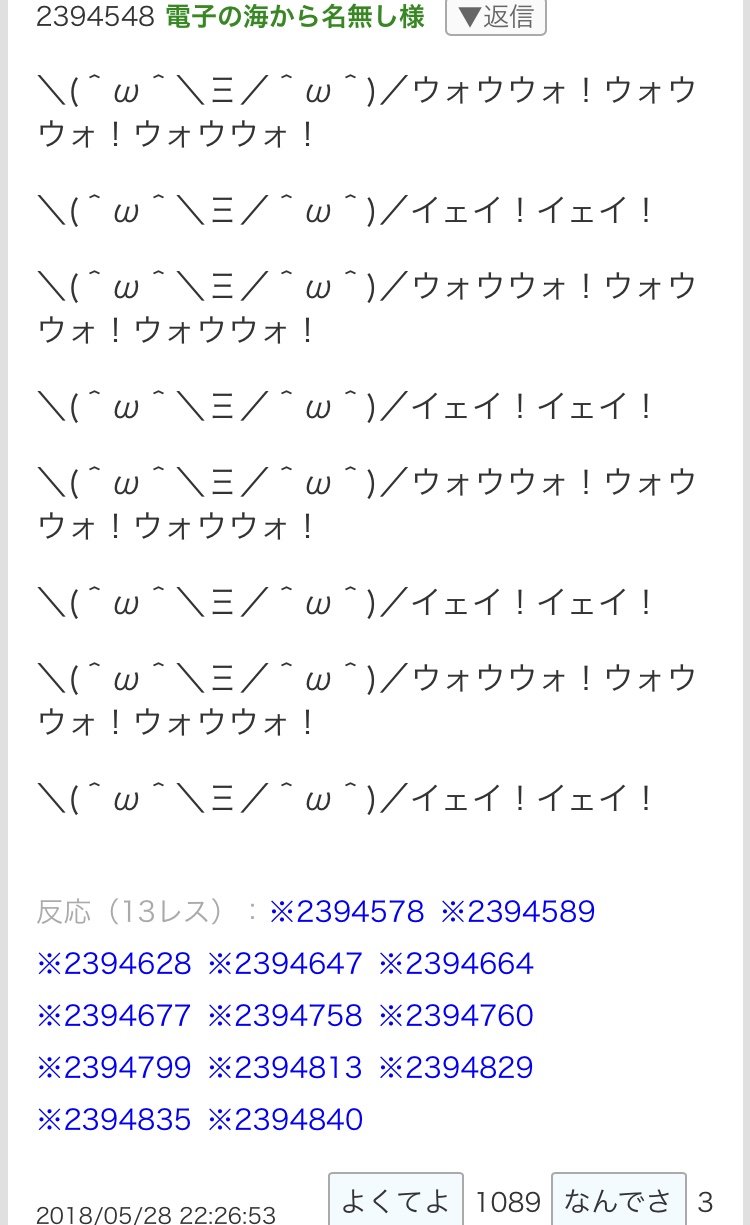Vote よくてよ on this comment
750x1225 pixels.
click(x=396, y=1200)
